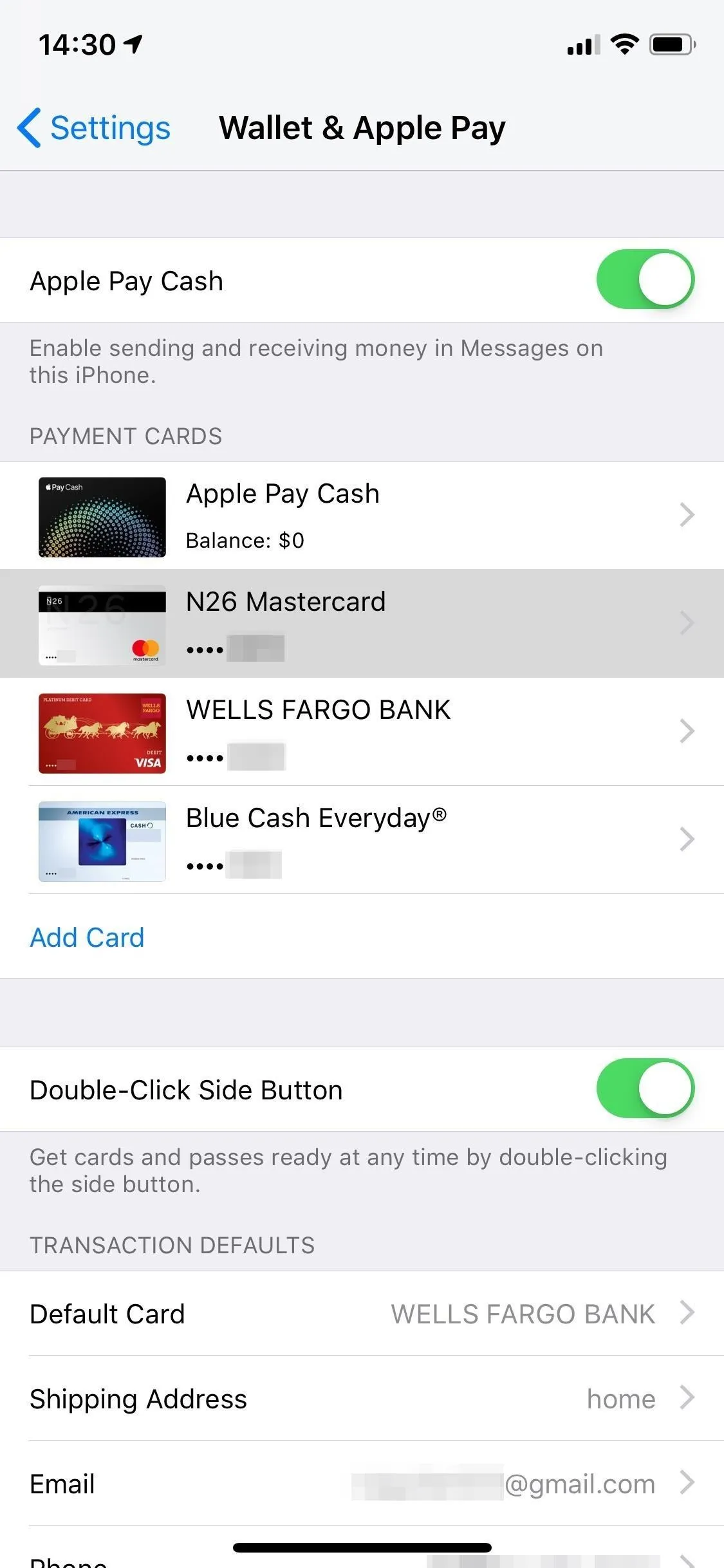Open the WELLS FARGO BANK card
724x1568 pixels.
(362, 731)
